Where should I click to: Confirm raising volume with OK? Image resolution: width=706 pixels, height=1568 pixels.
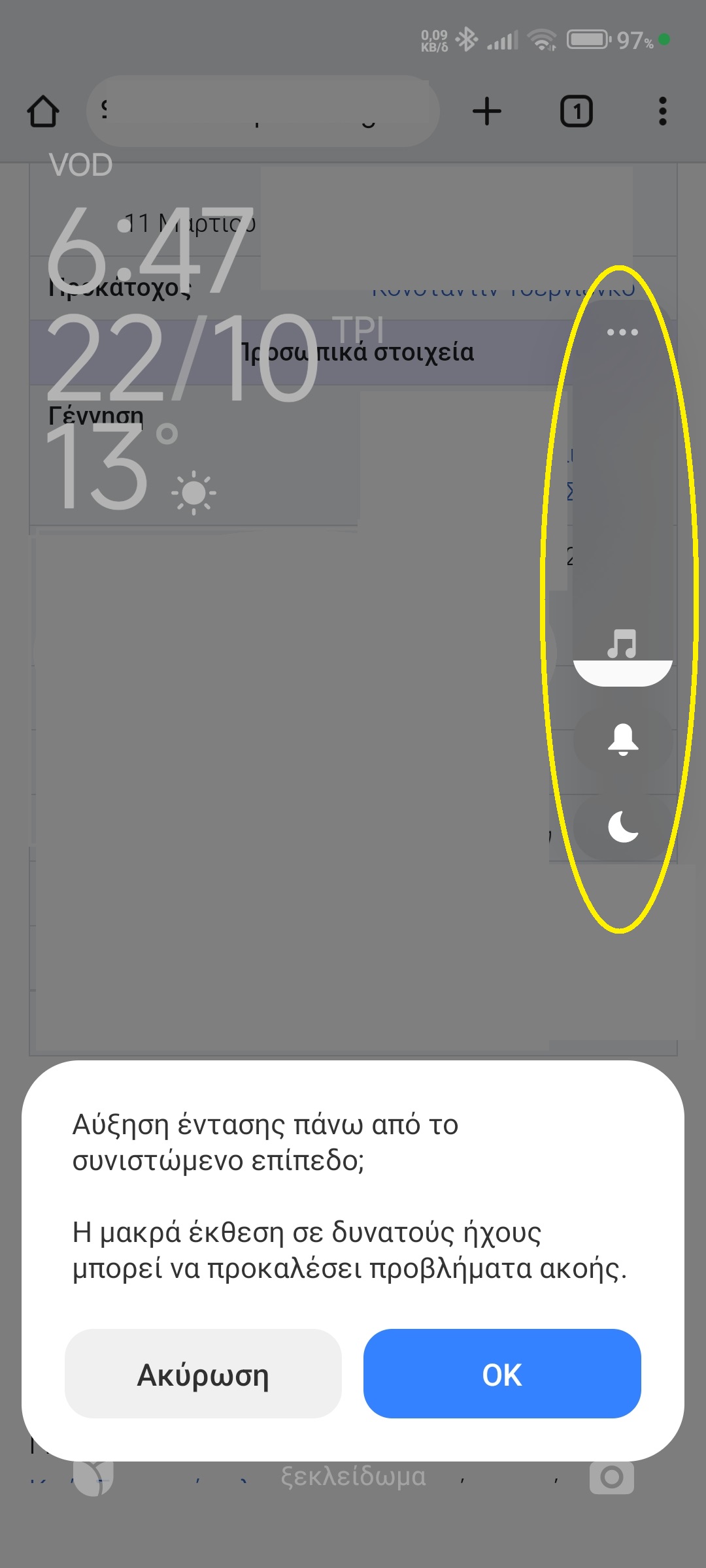501,1373
